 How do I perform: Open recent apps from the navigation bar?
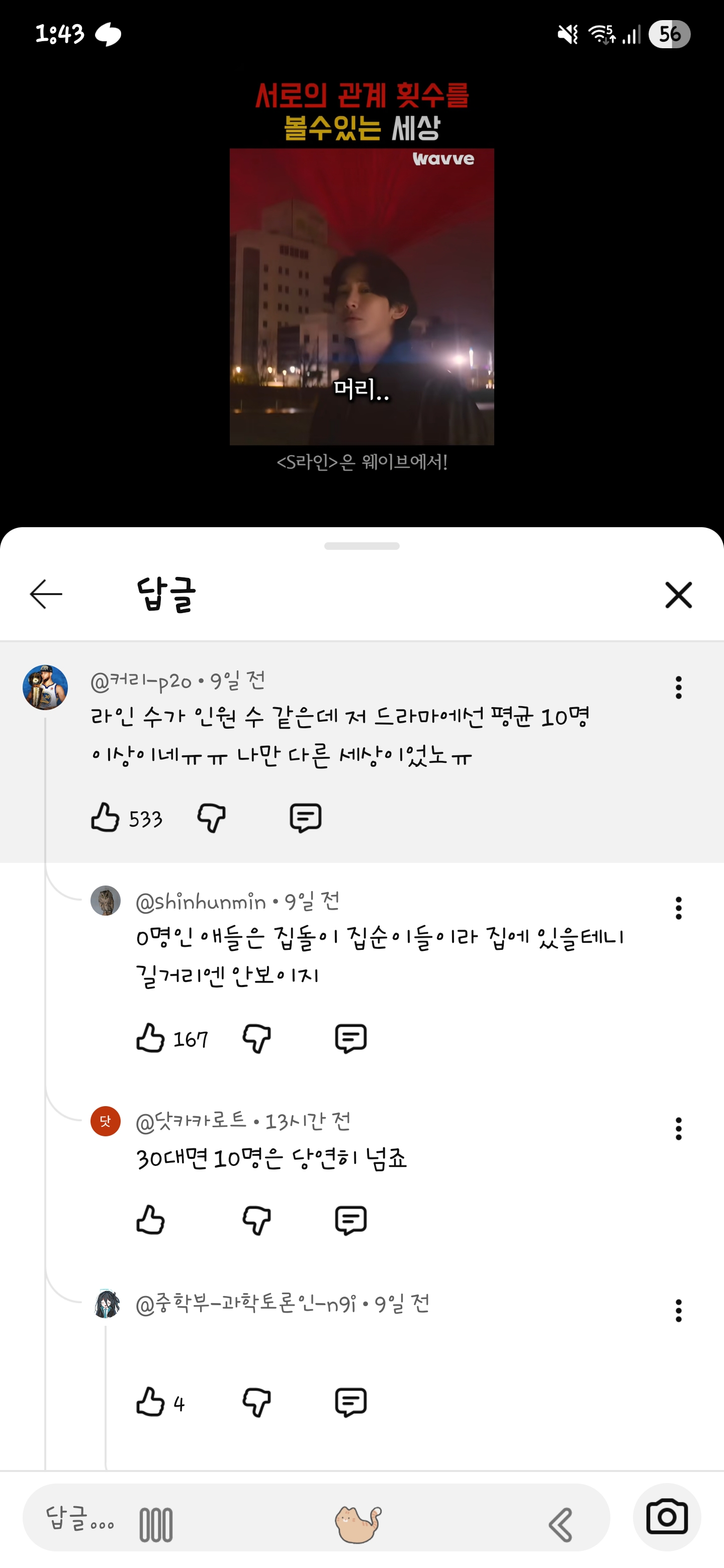(x=156, y=1525)
